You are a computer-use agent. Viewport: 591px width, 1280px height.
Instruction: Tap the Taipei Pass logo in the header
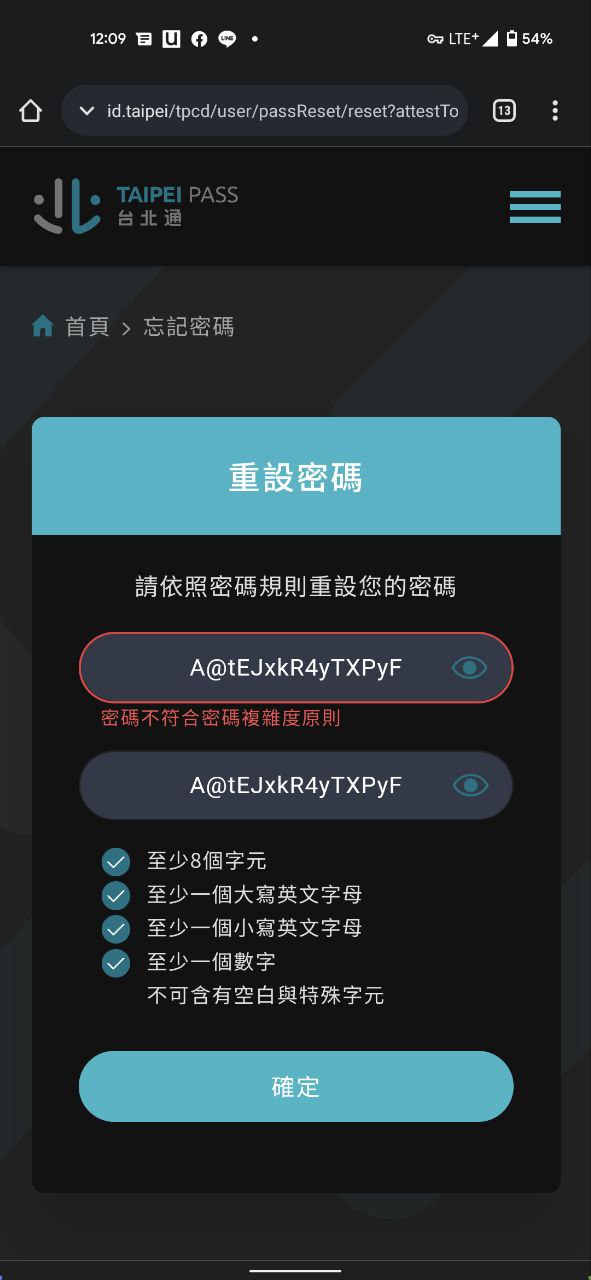tap(136, 206)
